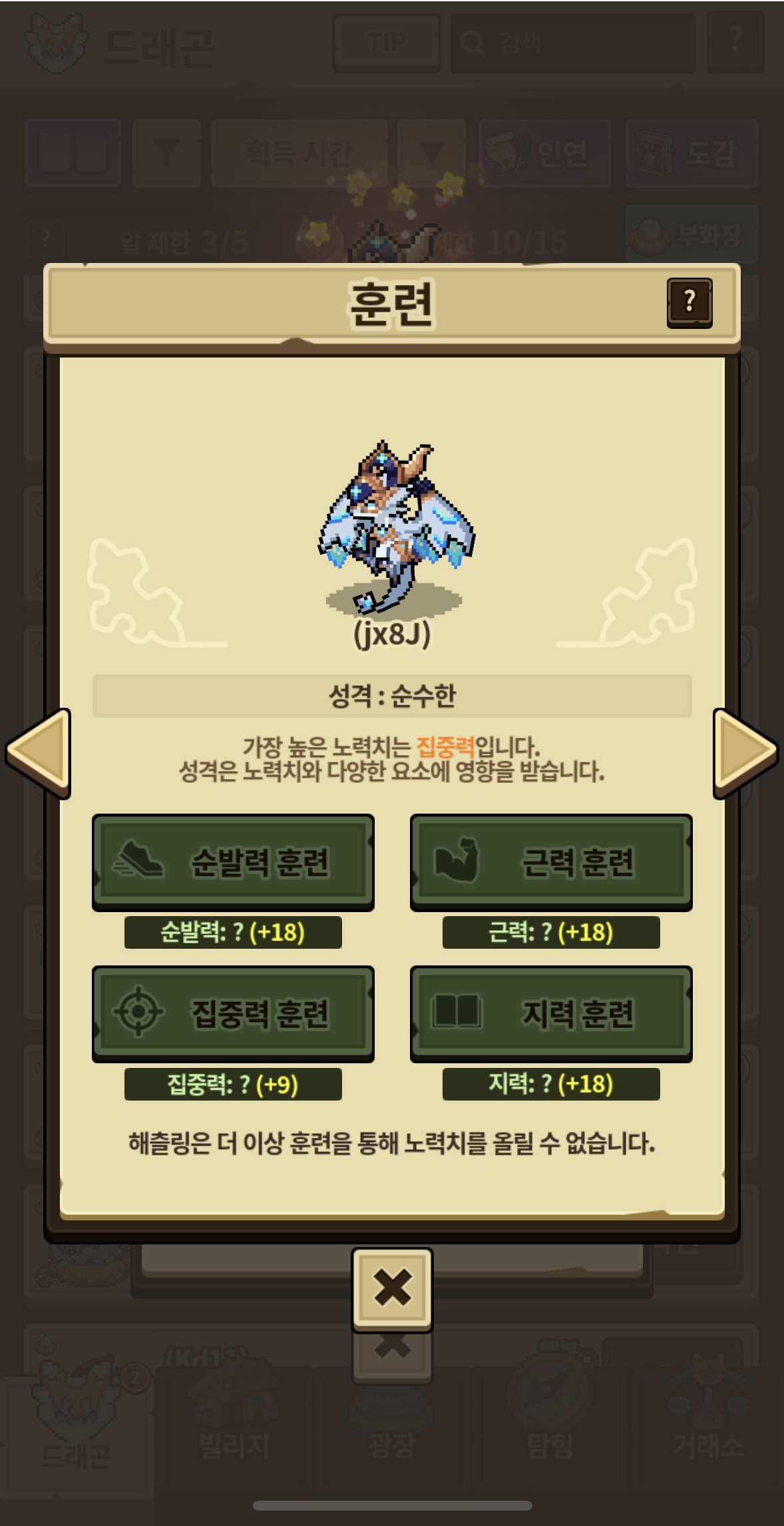The width and height of the screenshot is (784, 1526).
Task: Go to the next dragon with the right arrow
Action: [x=744, y=752]
